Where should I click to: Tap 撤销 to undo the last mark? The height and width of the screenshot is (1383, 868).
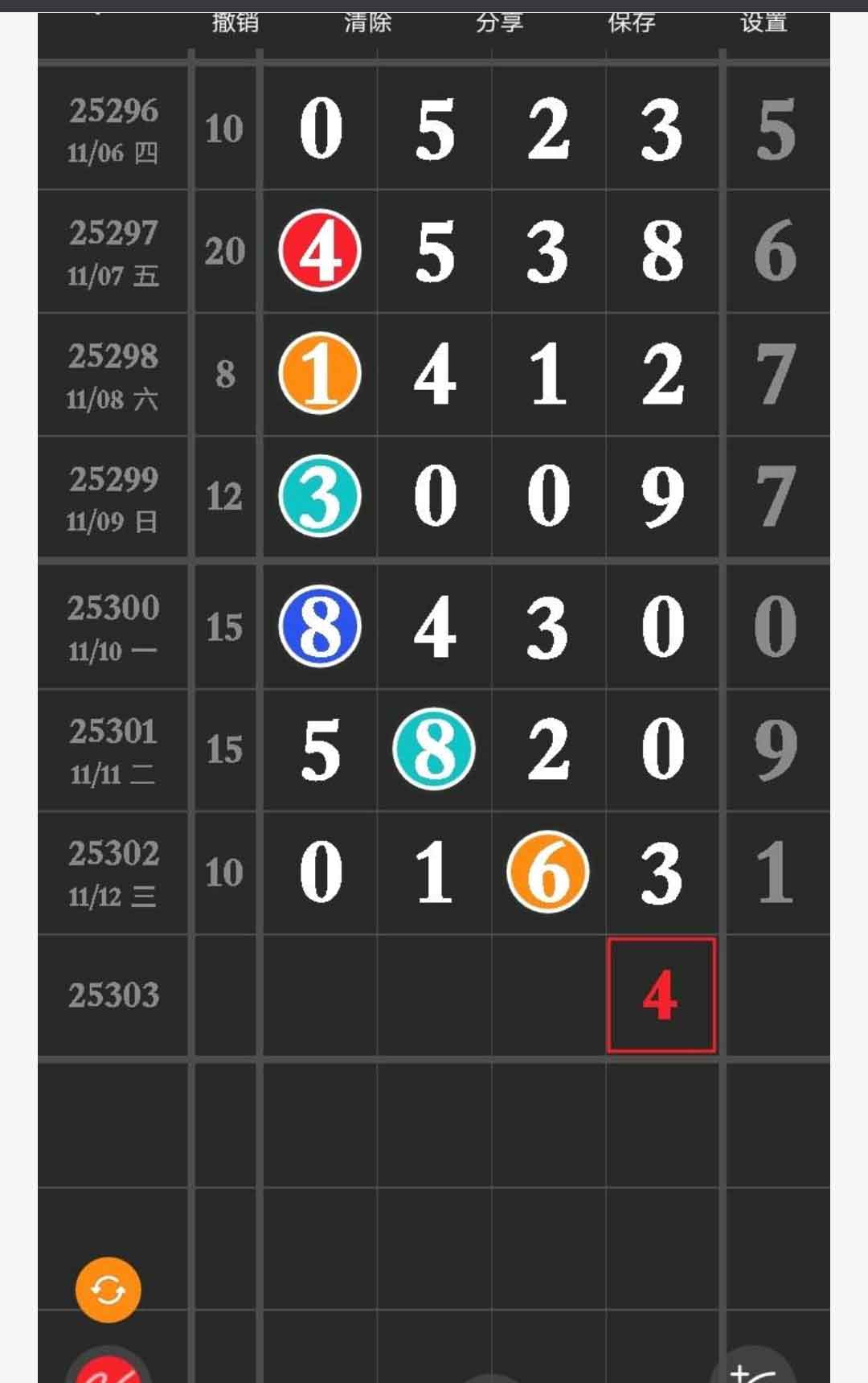[235, 23]
